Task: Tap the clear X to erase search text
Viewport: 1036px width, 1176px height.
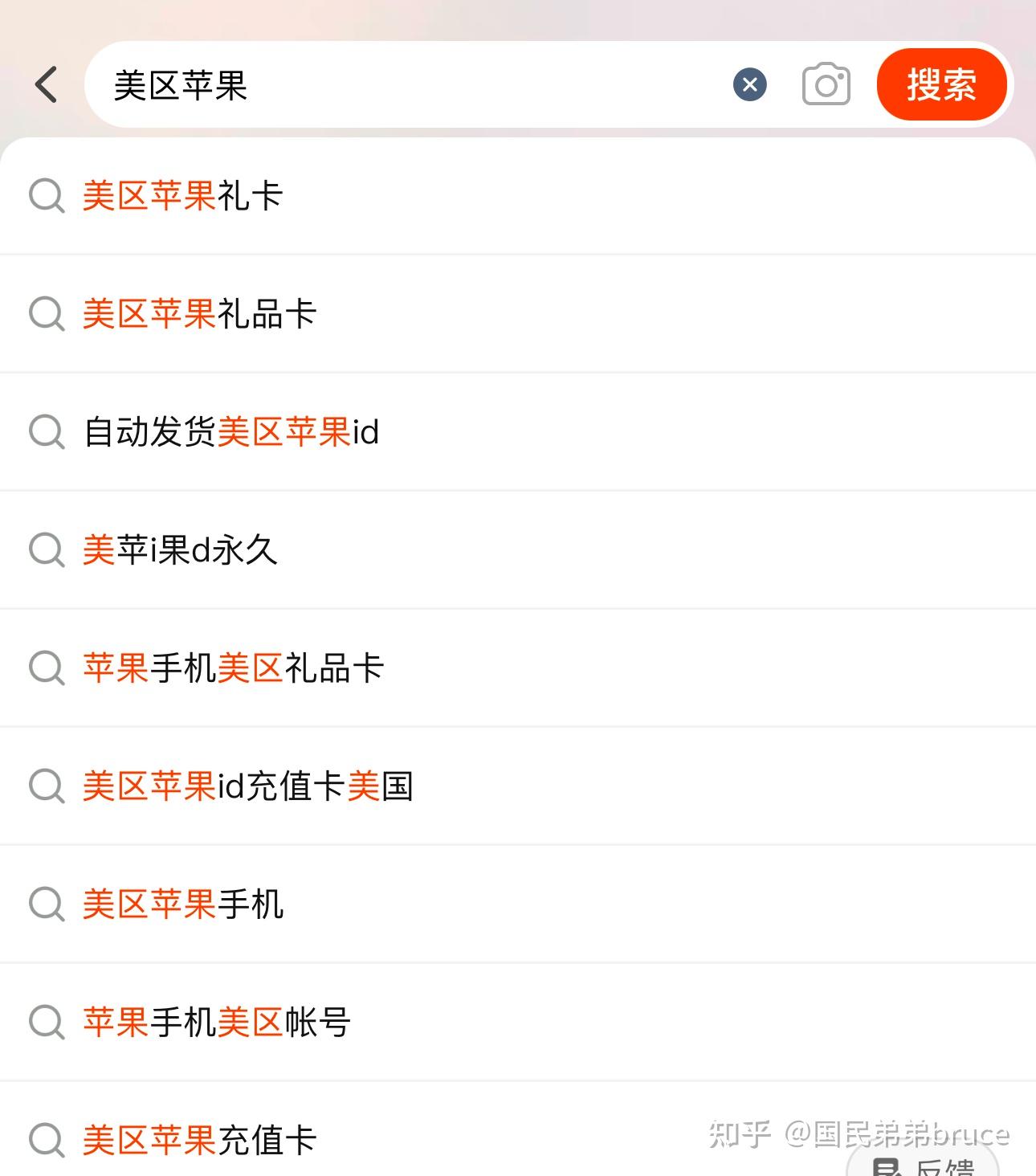Action: tap(749, 84)
